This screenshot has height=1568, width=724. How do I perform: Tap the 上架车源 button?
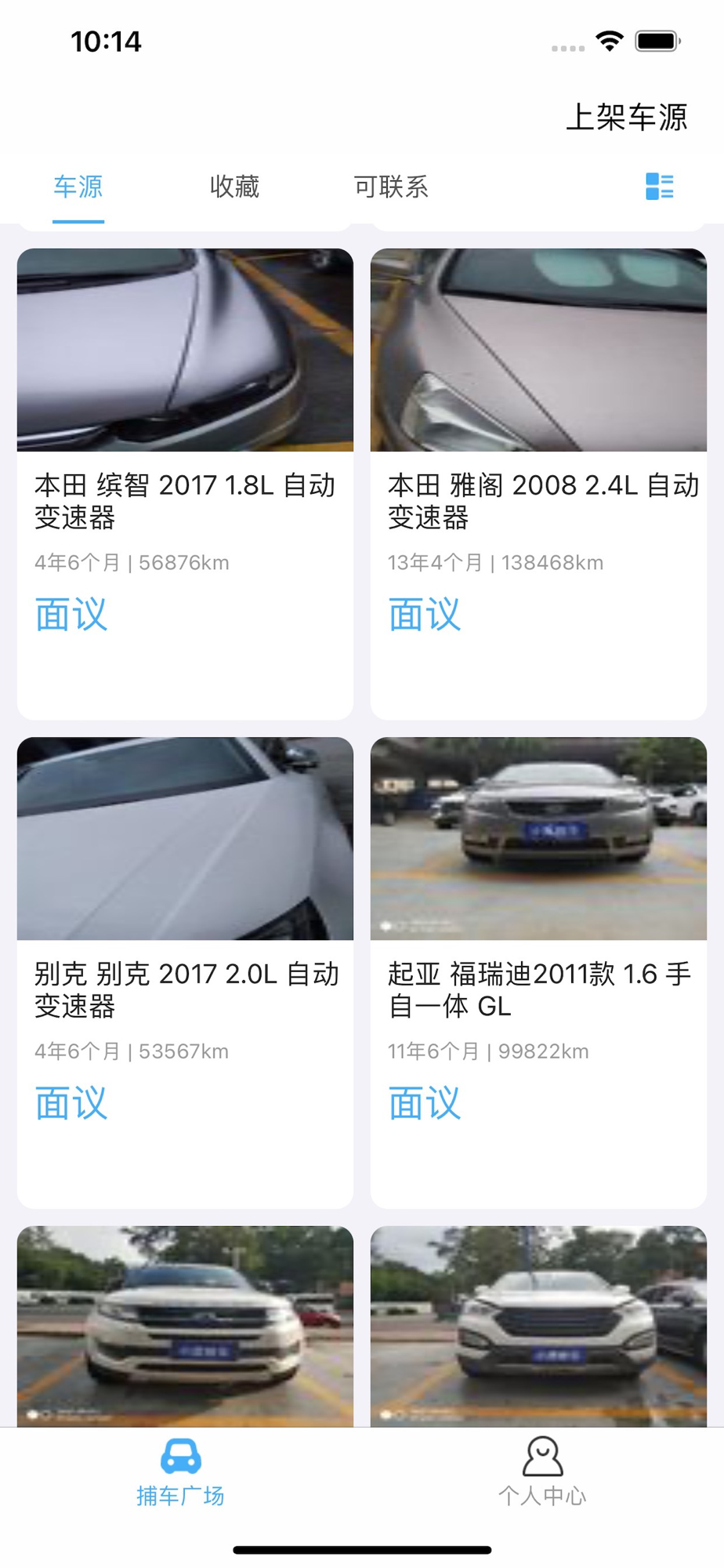point(626,118)
